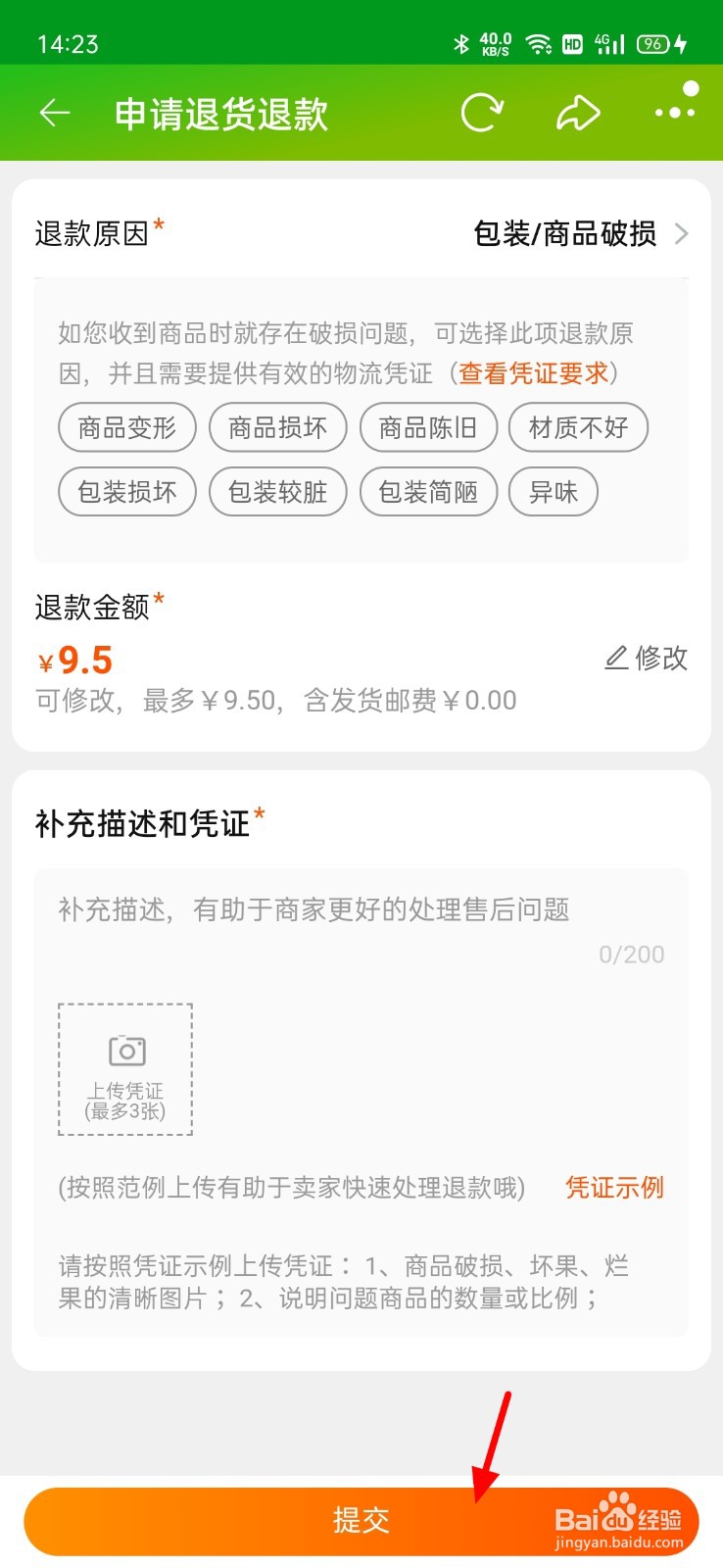
Task: Submit the refund request with 提交
Action: (361, 1521)
